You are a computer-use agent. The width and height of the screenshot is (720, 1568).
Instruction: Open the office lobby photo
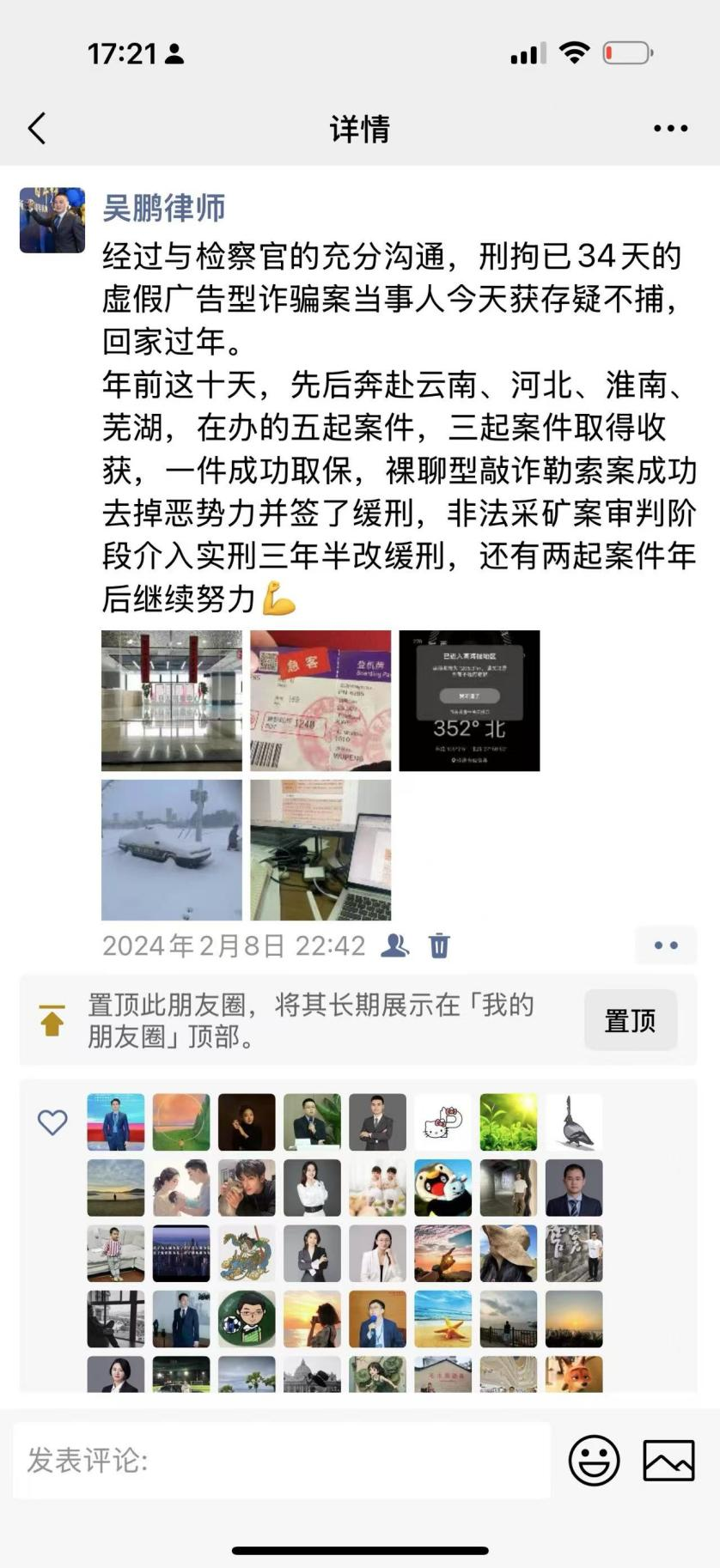tap(172, 701)
